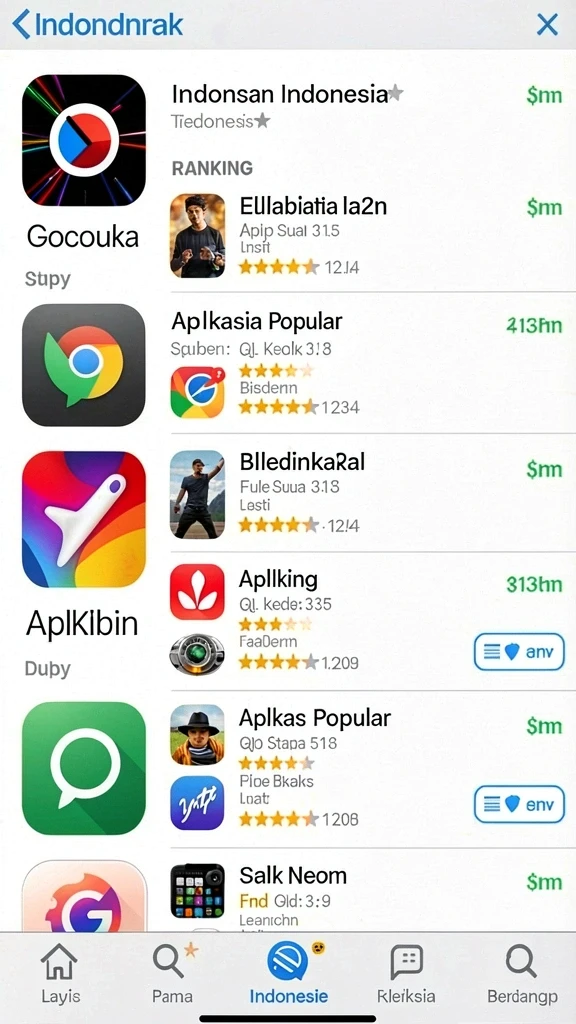Switch to the Layis tab
The height and width of the screenshot is (1024, 576).
pos(60,973)
